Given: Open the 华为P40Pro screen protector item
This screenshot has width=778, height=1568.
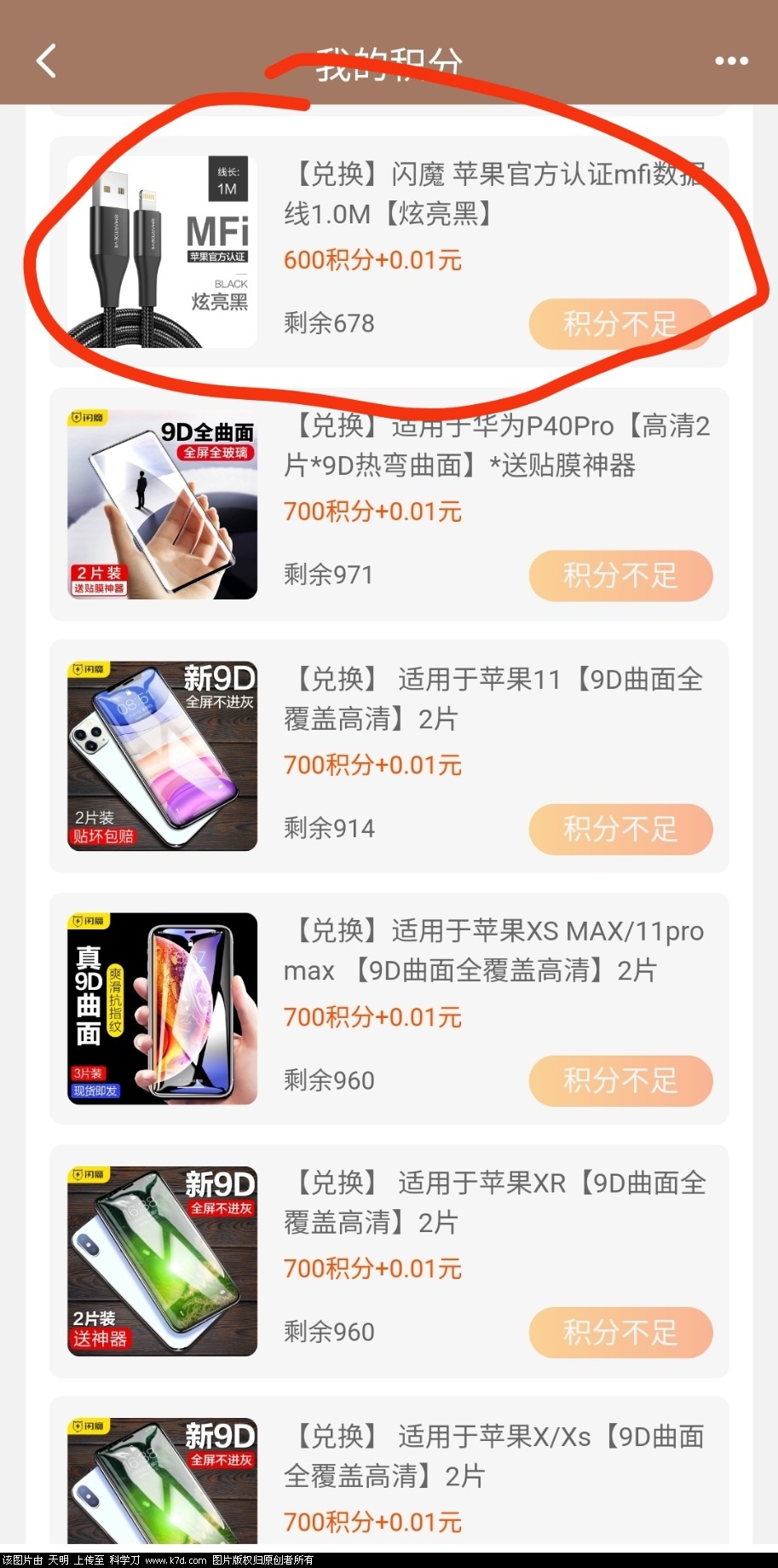Looking at the screenshot, I should click(x=494, y=446).
